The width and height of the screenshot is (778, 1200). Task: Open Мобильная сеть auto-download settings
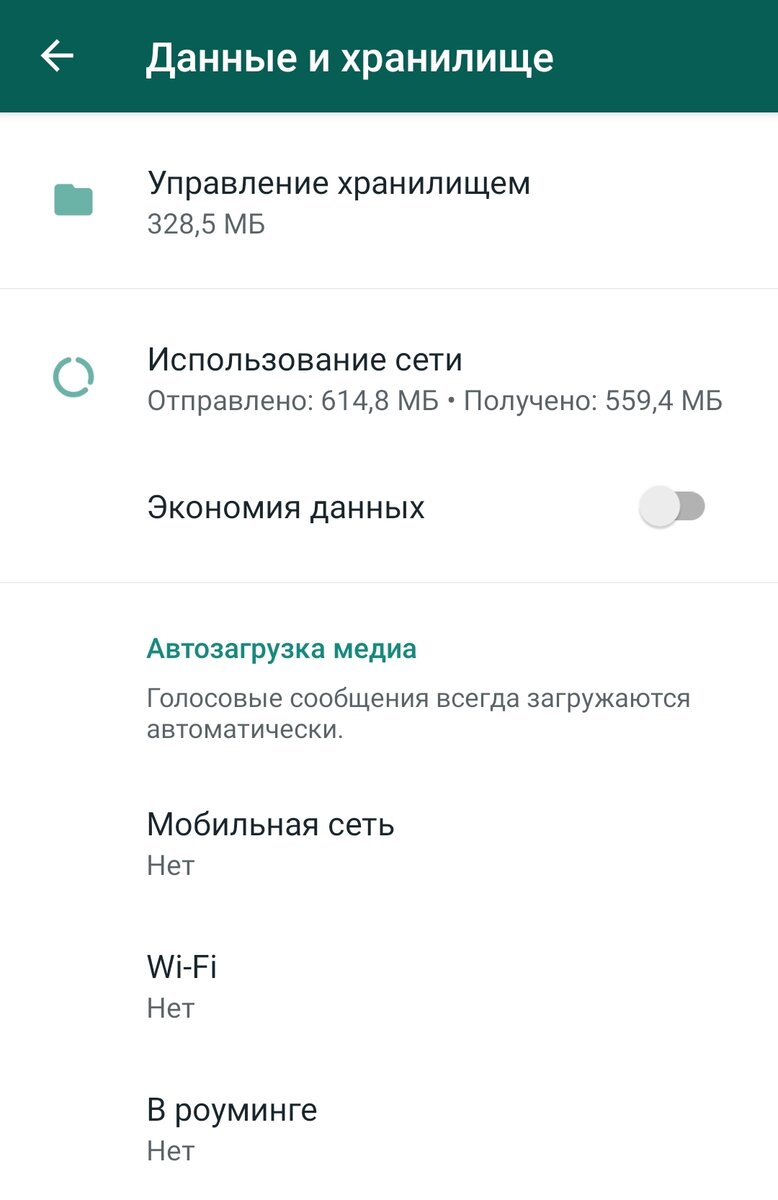[x=270, y=842]
